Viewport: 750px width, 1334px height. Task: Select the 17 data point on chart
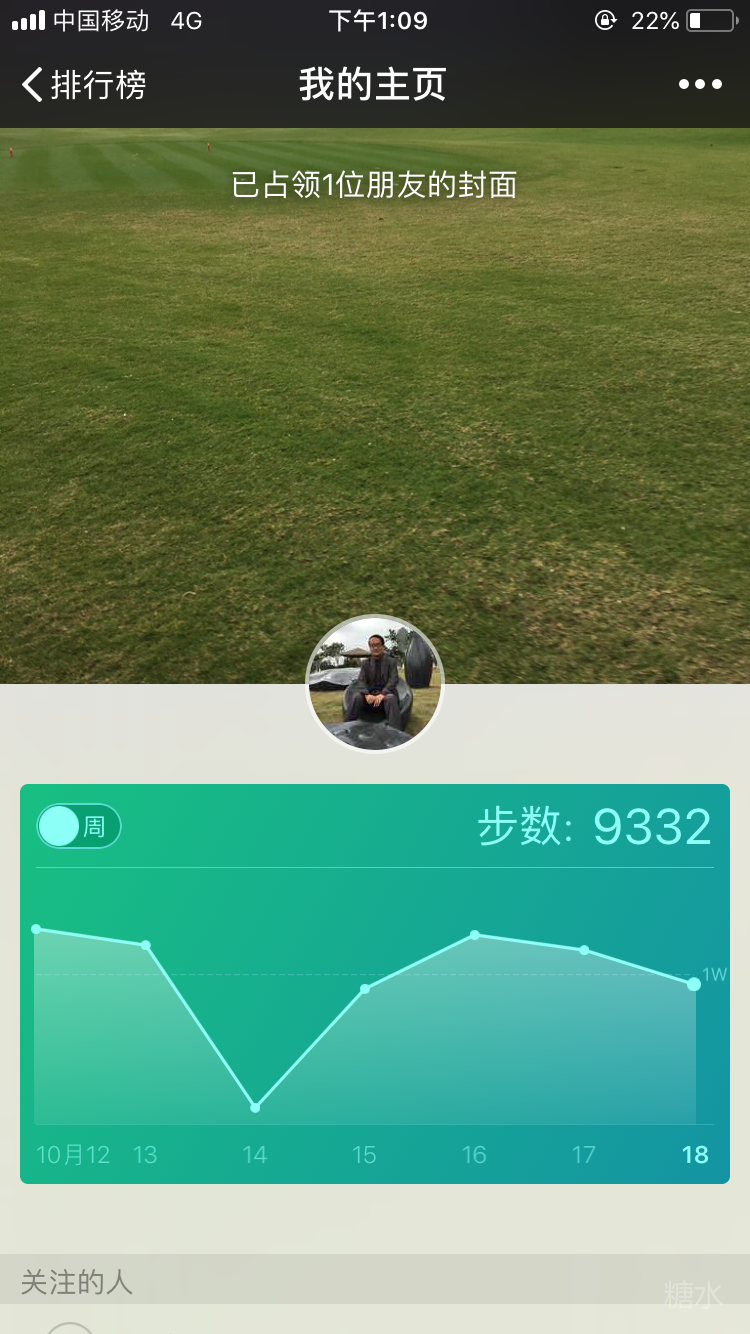pos(584,950)
